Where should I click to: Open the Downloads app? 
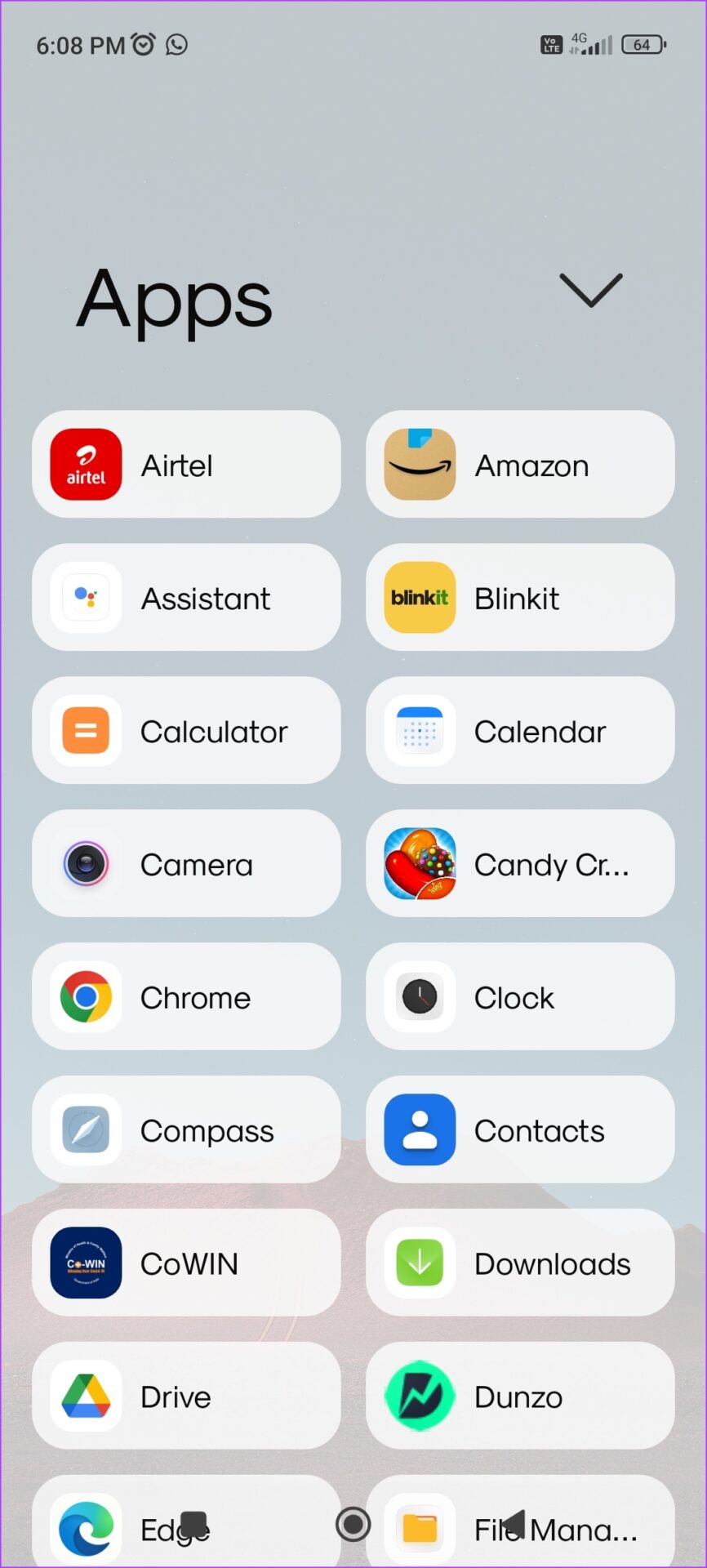520,1263
